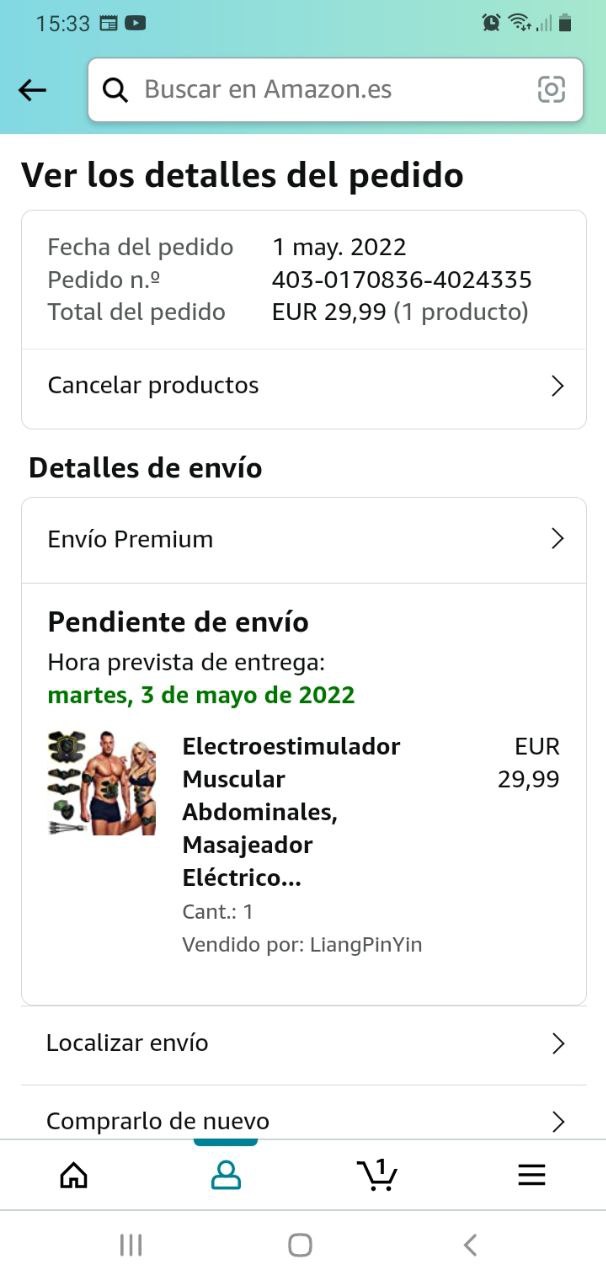
Task: Open Localizar envío
Action: pos(304,1044)
